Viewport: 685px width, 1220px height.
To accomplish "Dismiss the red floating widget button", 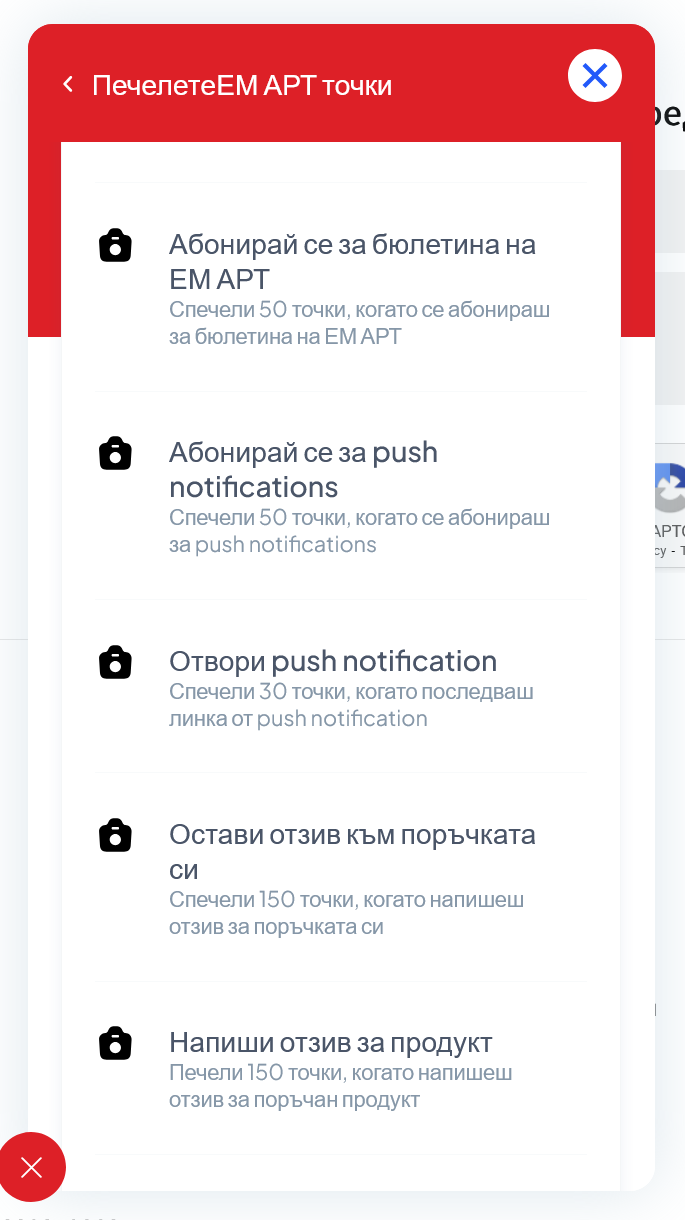I will coord(32,1167).
